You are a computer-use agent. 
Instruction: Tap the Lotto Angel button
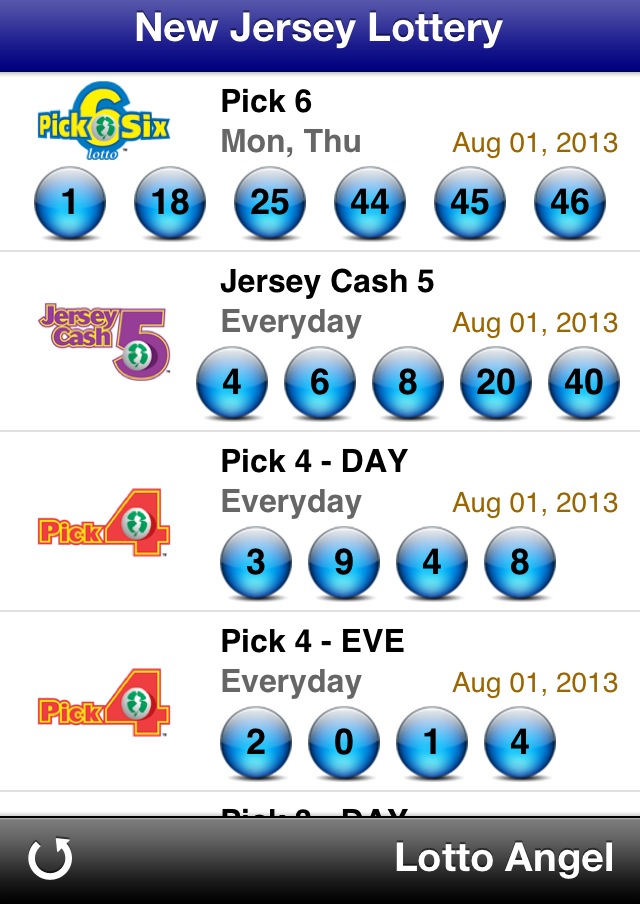click(503, 858)
